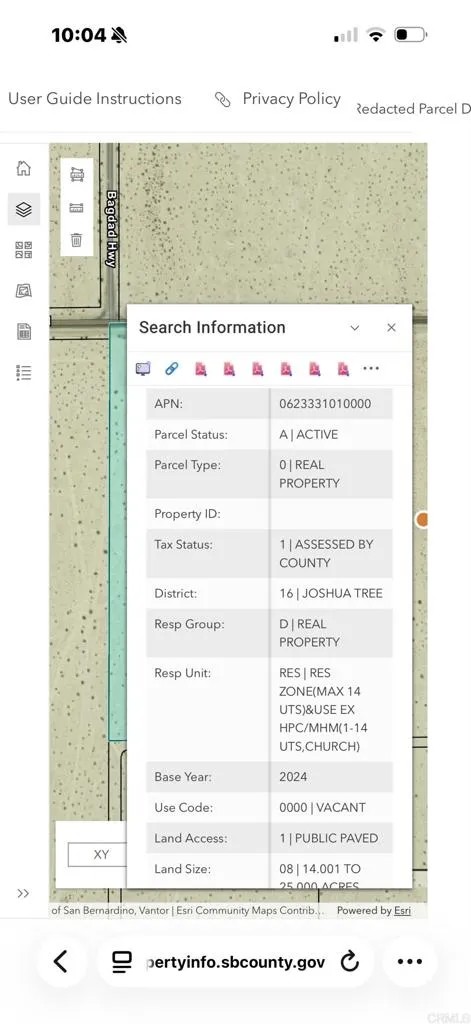The image size is (471, 1024).
Task: Open the layers panel
Action: (24, 210)
